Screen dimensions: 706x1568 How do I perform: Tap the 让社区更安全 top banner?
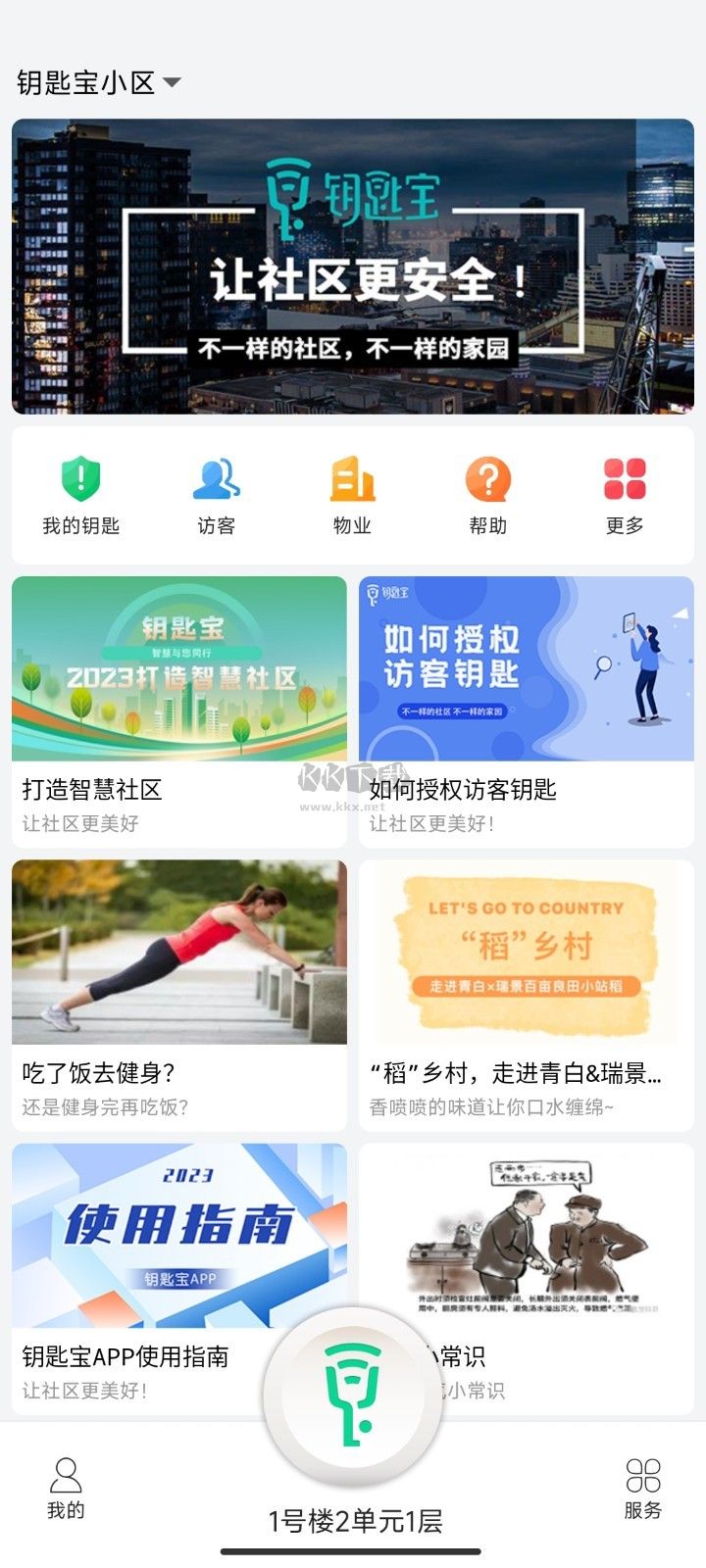tap(353, 267)
